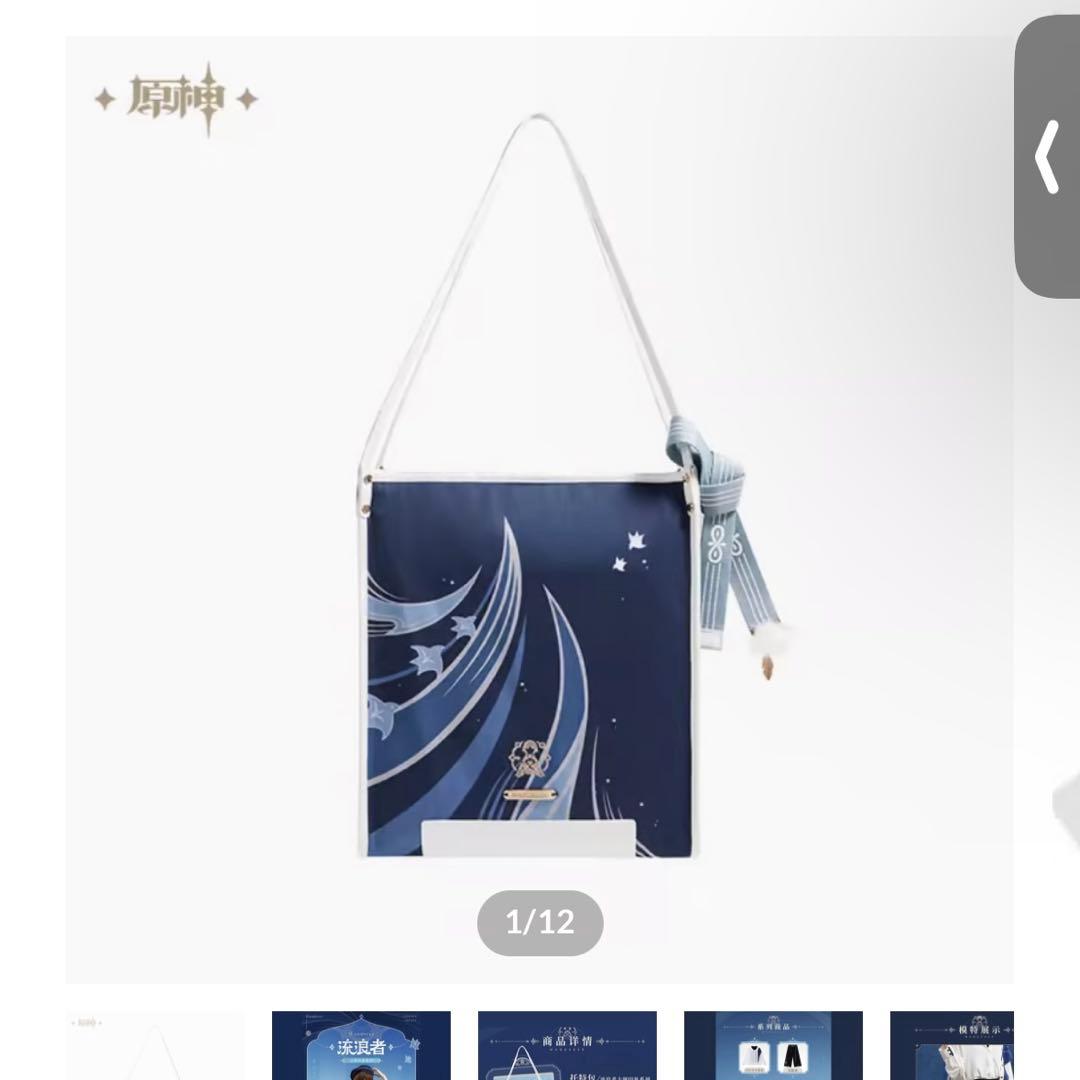Select the 商品详情 thumbnail image
The height and width of the screenshot is (1080, 1080).
567,1046
